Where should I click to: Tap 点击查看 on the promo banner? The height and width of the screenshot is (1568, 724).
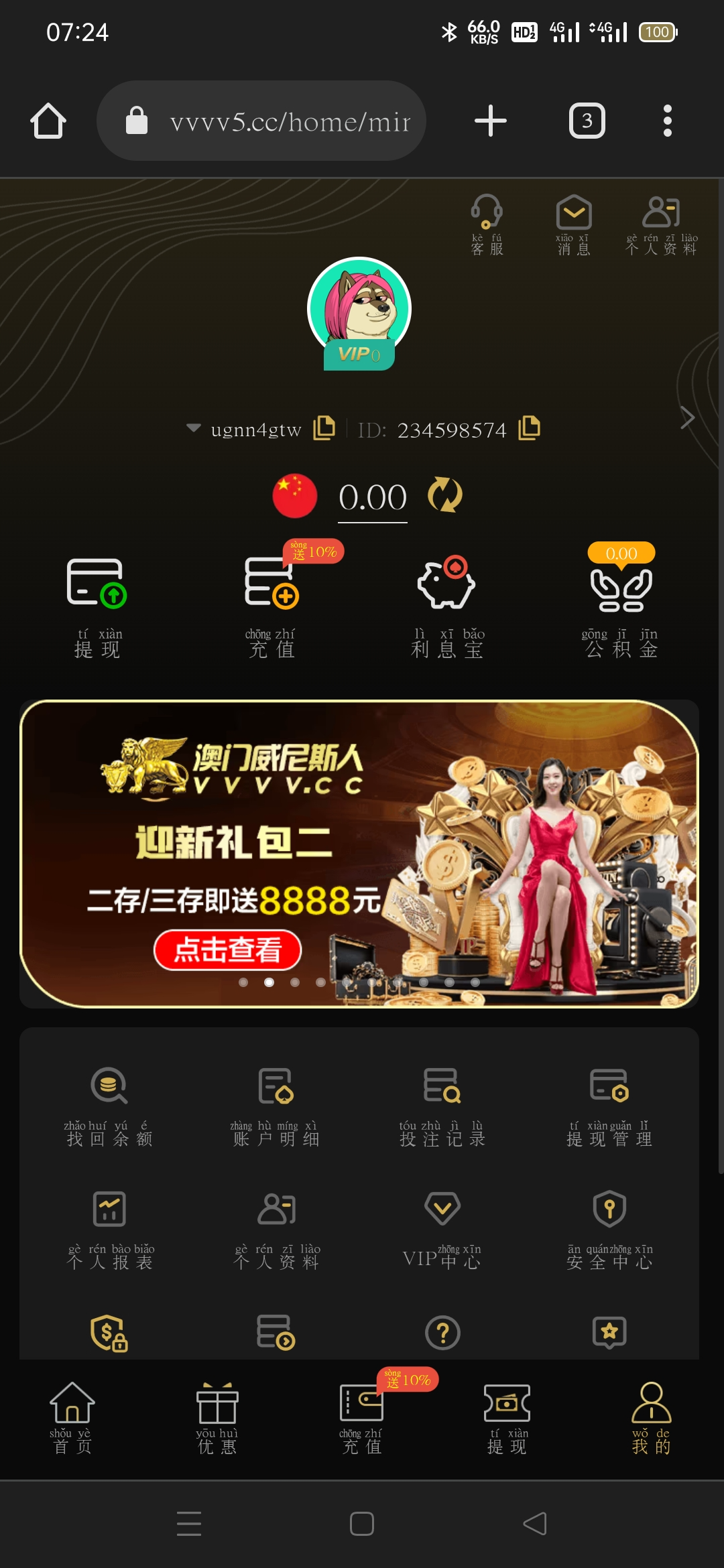pos(227,949)
